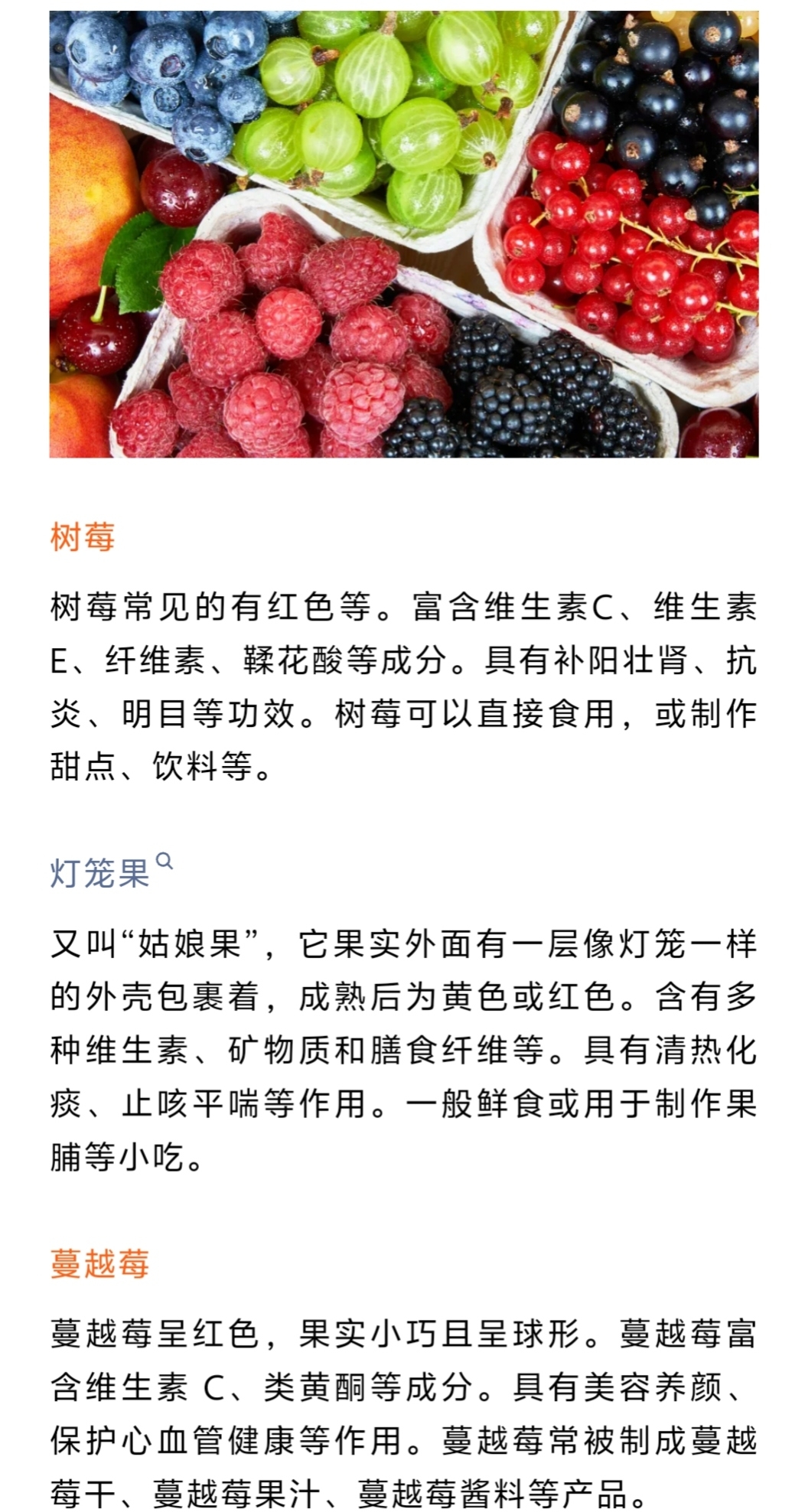Open the 灯笼果 search keyword link

(102, 873)
